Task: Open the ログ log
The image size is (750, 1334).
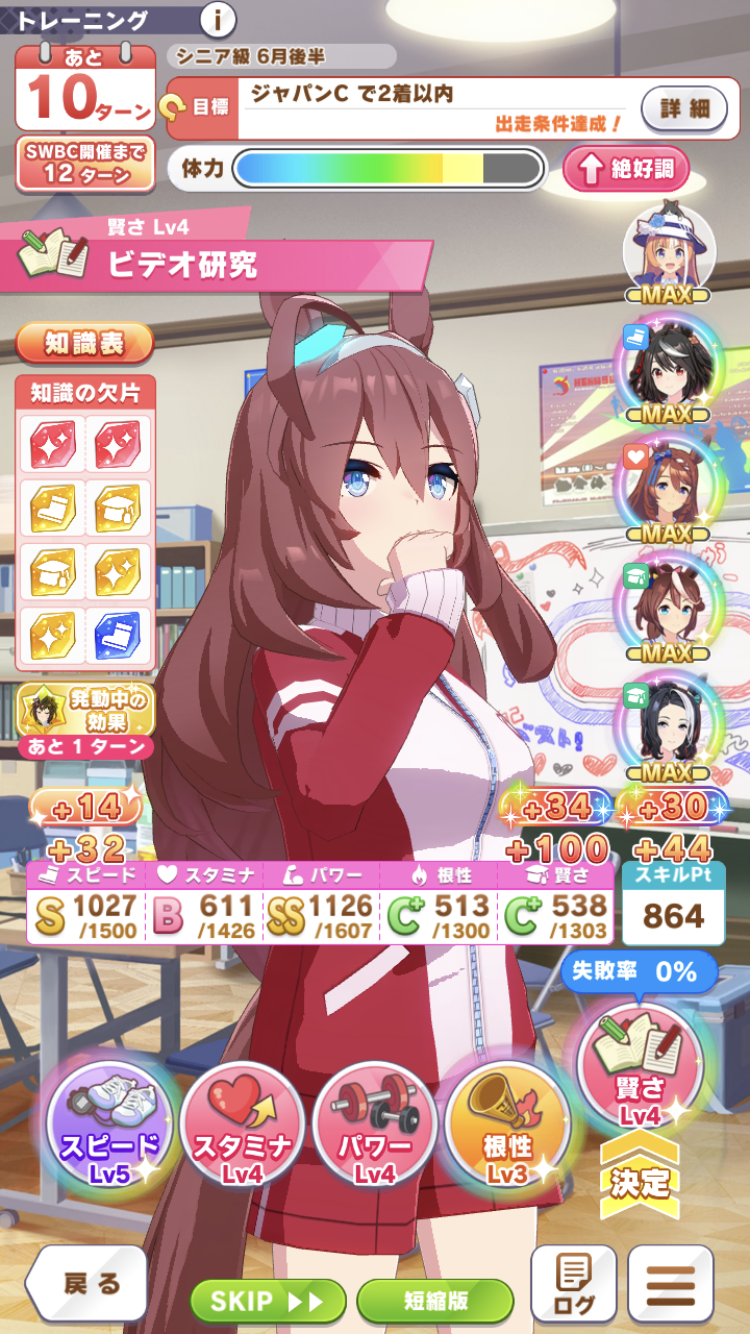Action: coord(573,1283)
